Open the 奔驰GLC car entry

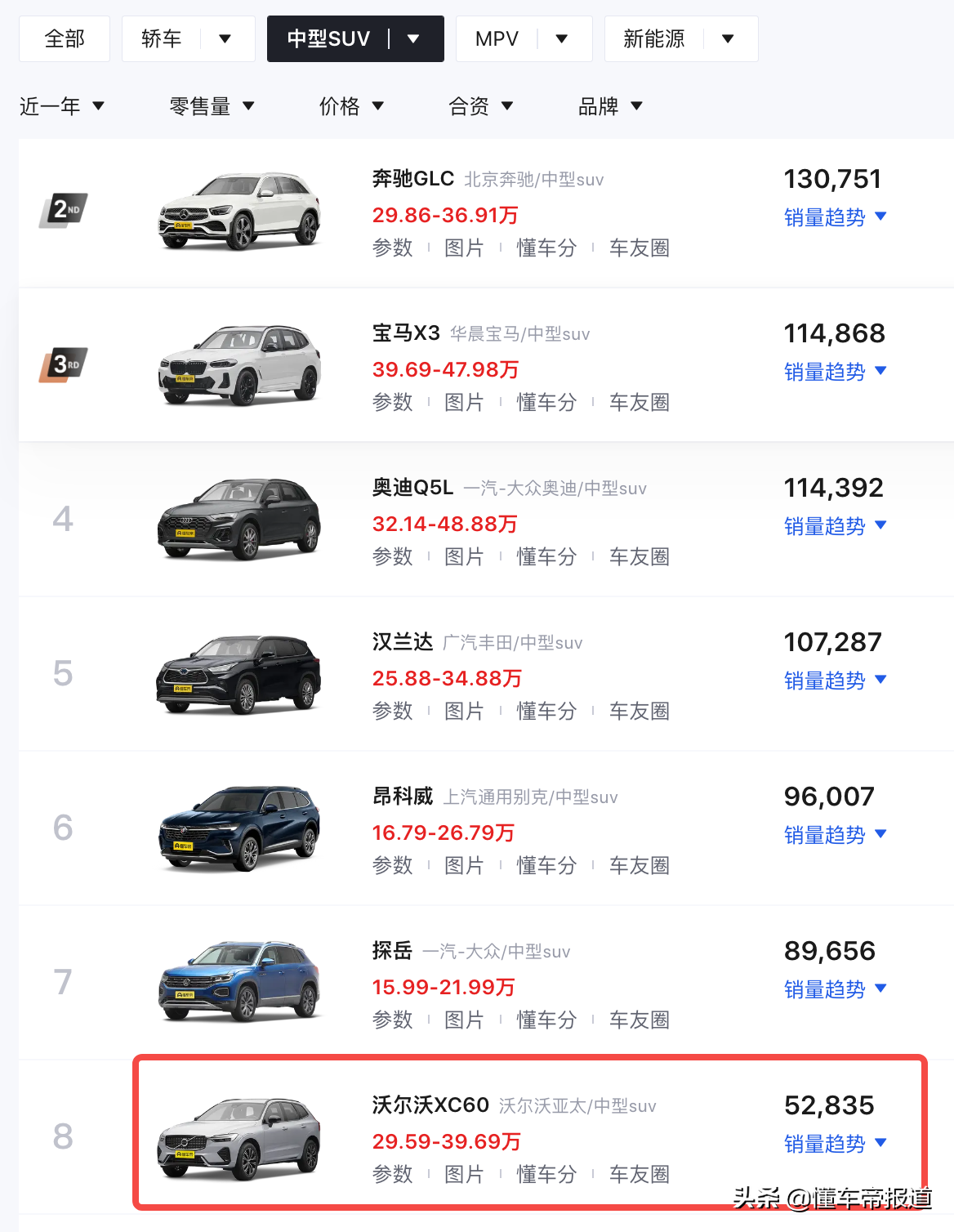(x=412, y=178)
